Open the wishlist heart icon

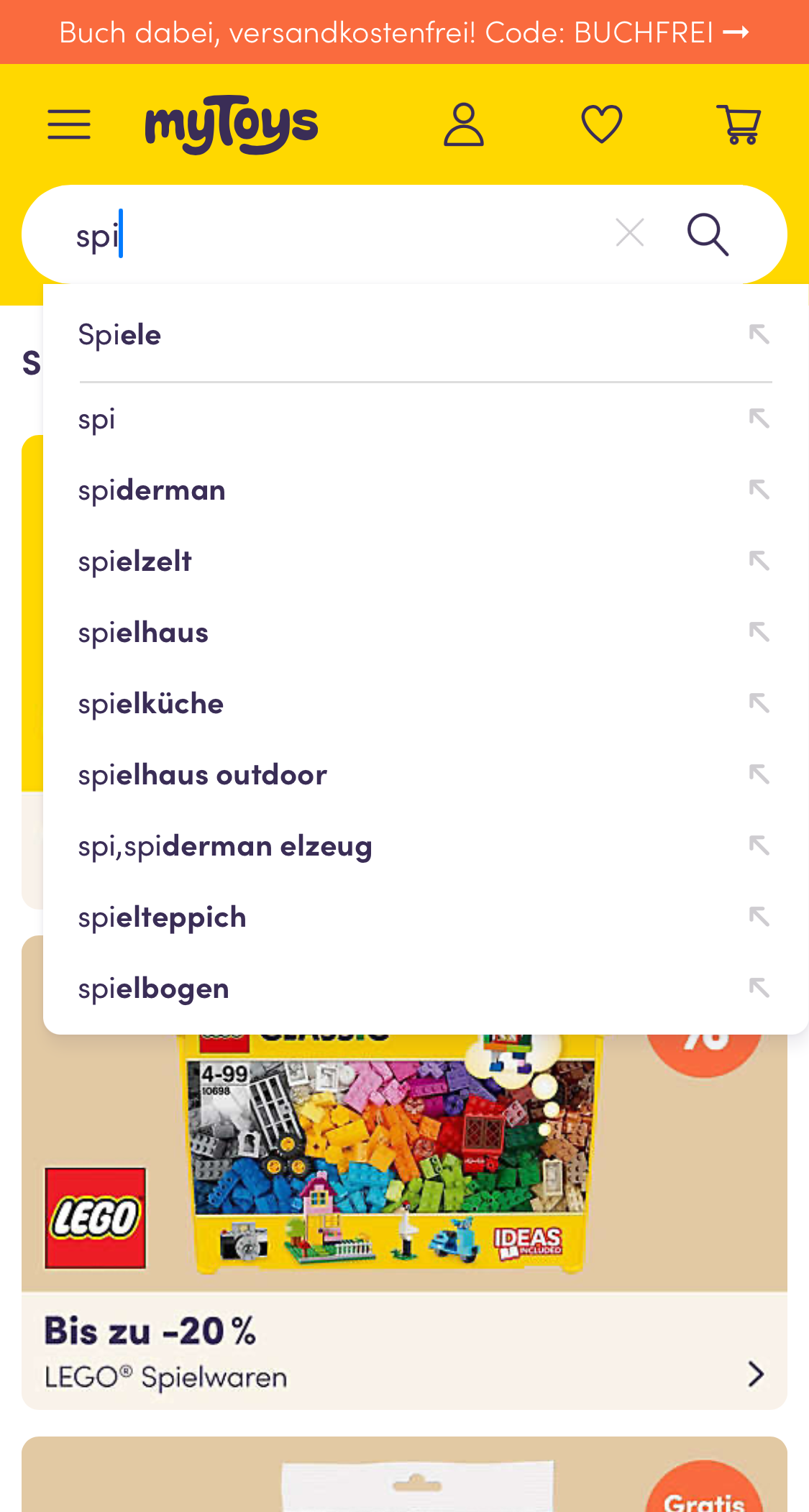(x=601, y=123)
